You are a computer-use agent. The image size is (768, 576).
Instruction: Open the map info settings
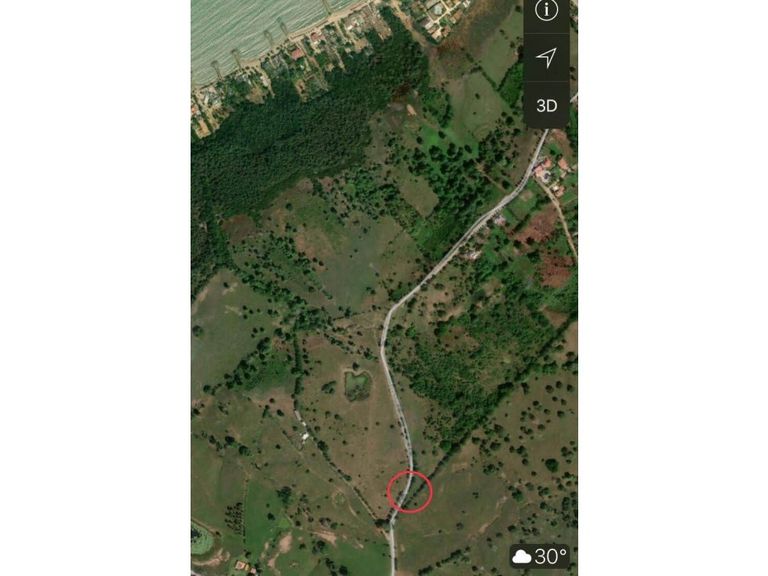546,11
